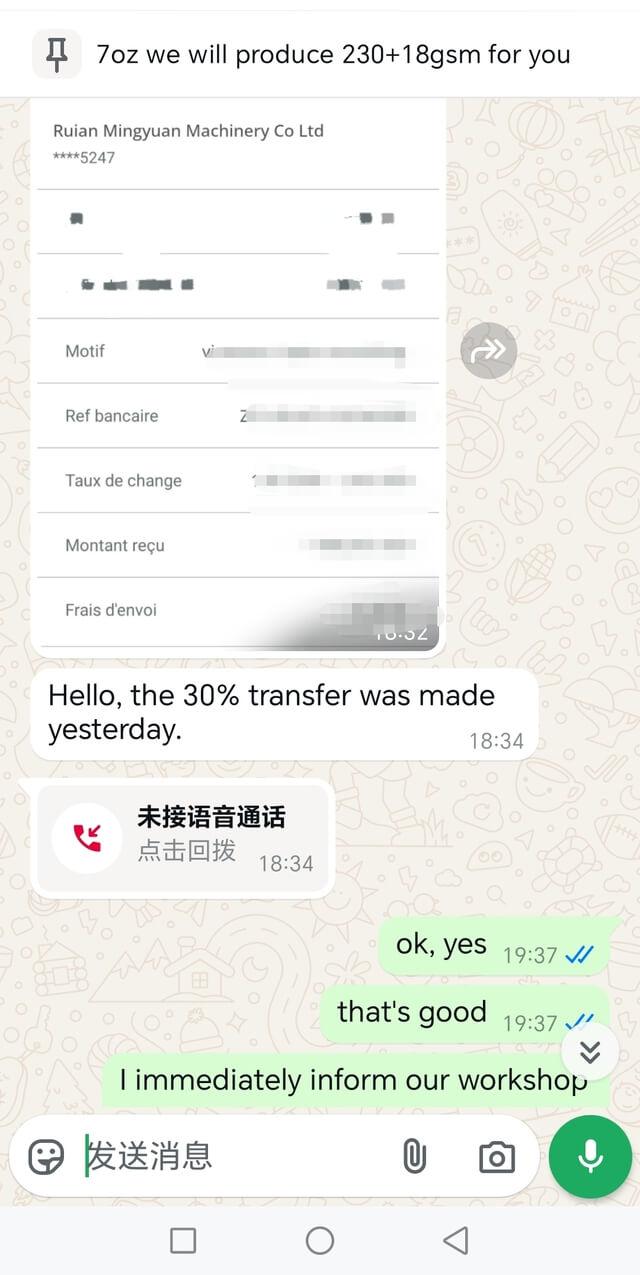Record a voice message with microphone
The height and width of the screenshot is (1275, 640).
[x=590, y=1157]
